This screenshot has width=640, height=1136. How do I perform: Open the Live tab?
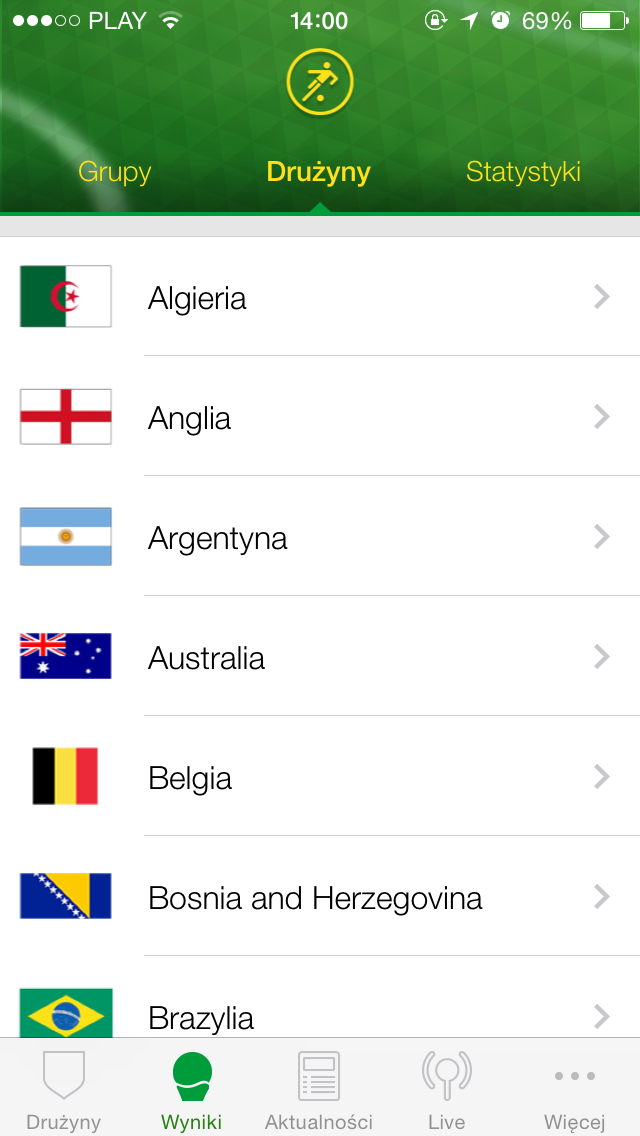446,1088
